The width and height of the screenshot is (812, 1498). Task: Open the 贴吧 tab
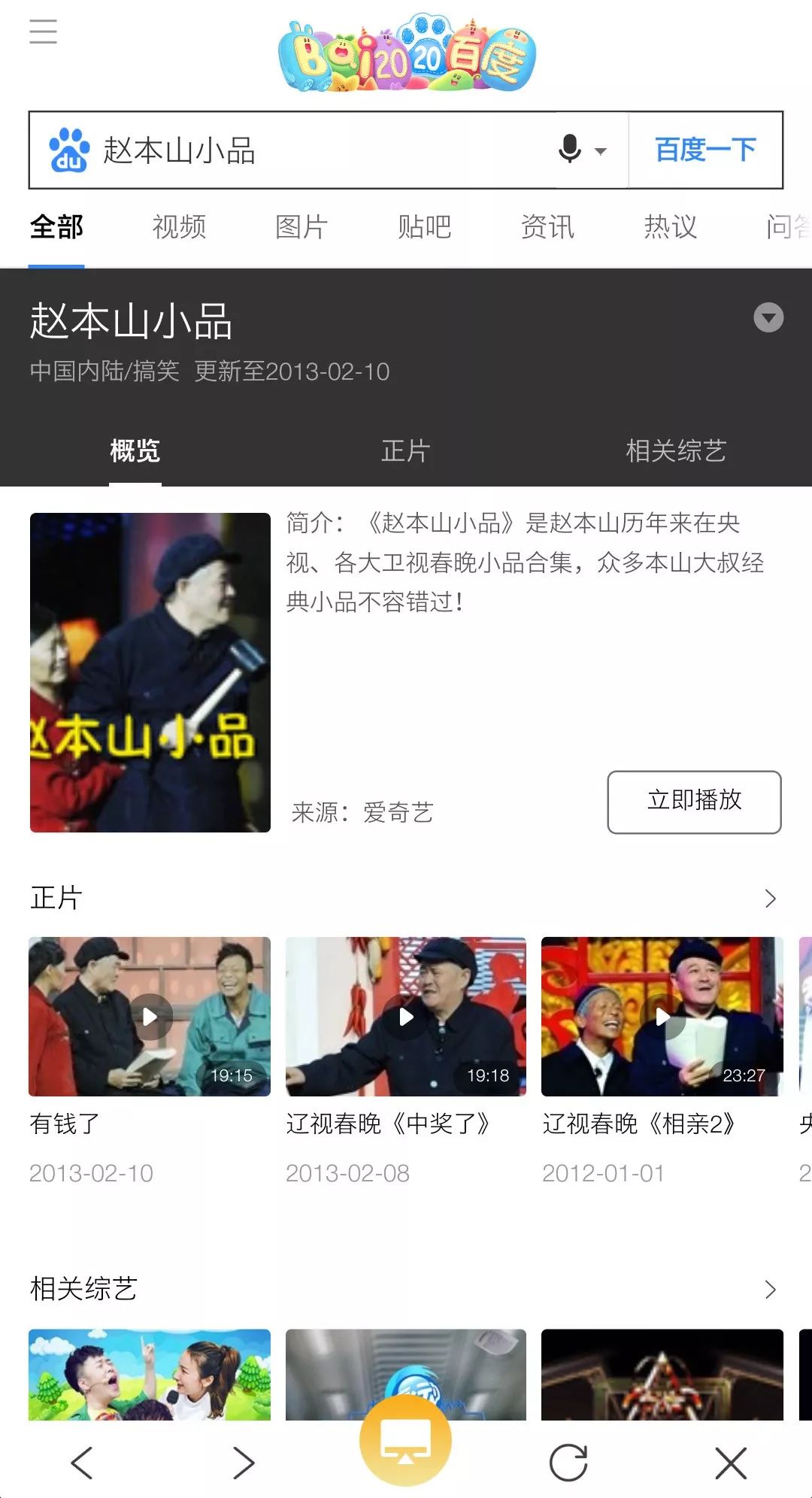coord(425,226)
